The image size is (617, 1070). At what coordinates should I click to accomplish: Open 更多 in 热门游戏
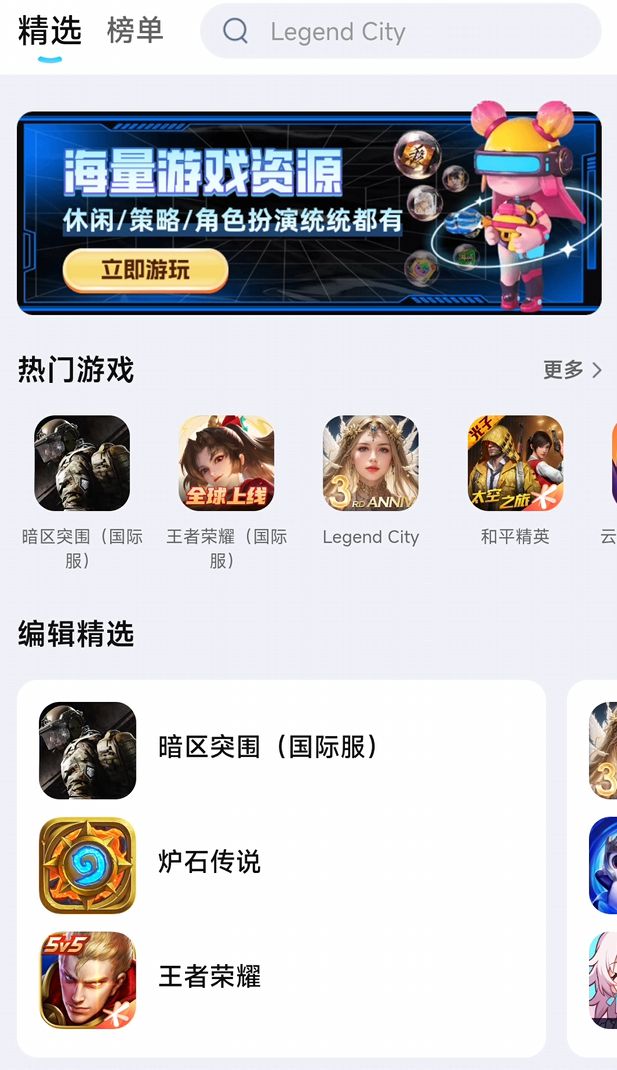pyautogui.click(x=572, y=370)
